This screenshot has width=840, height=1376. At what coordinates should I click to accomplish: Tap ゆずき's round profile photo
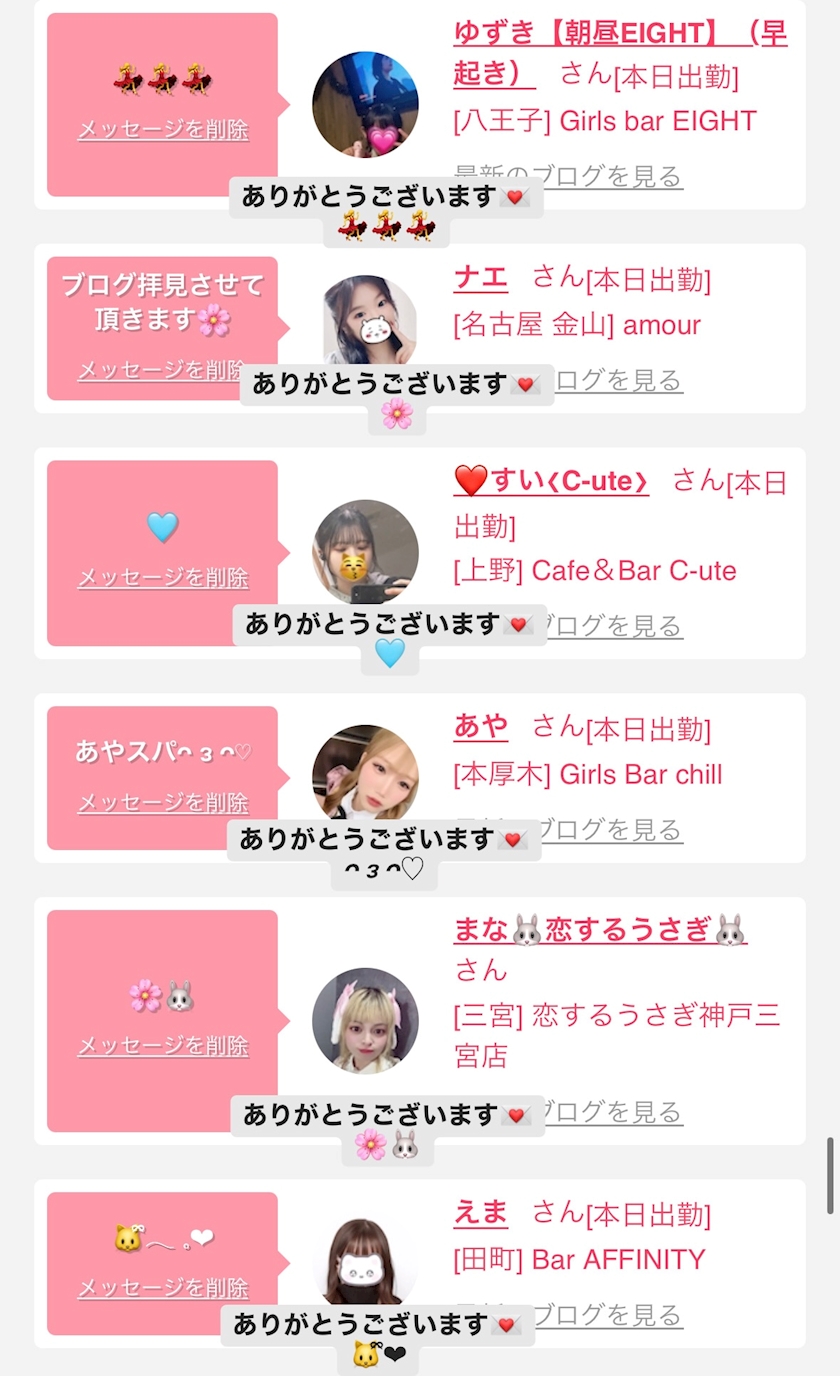(x=365, y=105)
